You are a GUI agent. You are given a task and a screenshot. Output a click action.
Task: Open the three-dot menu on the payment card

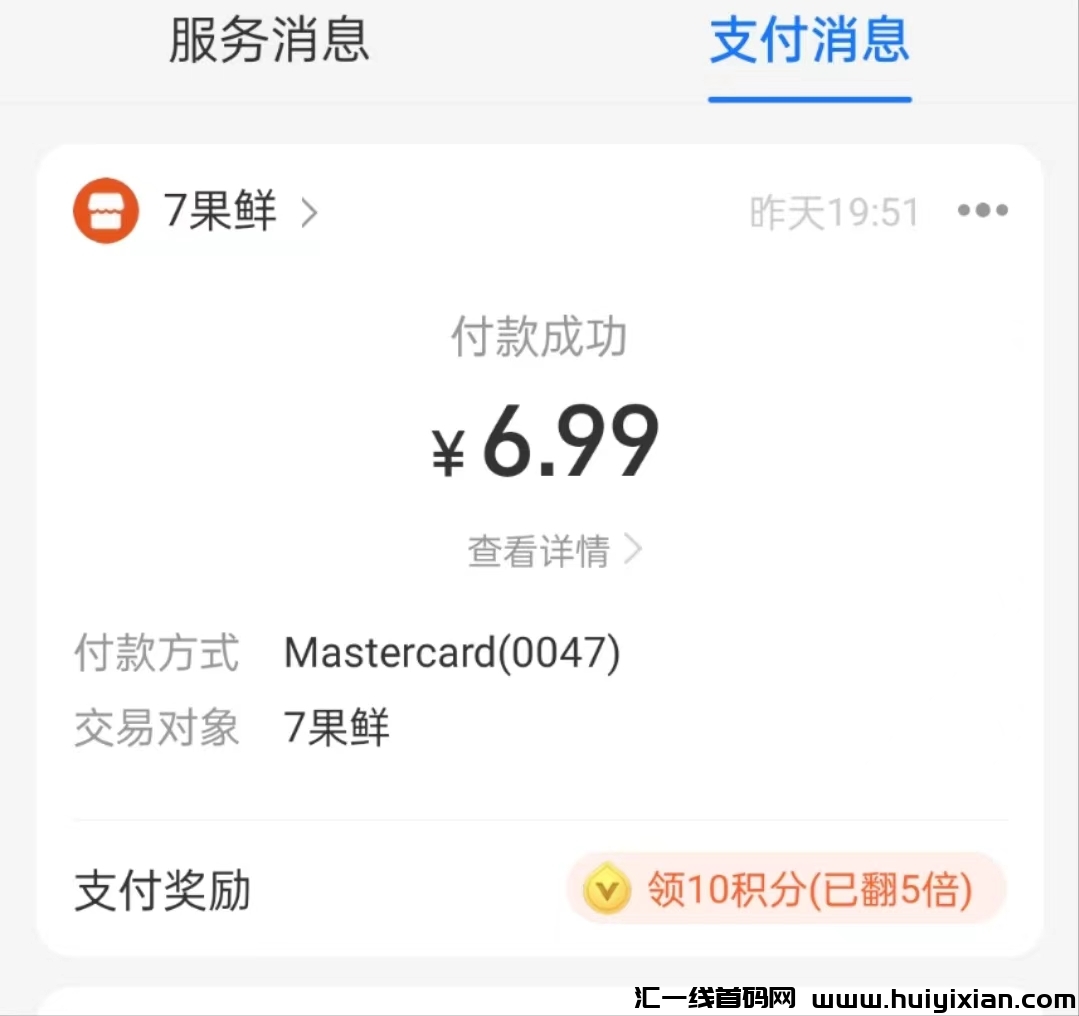982,211
